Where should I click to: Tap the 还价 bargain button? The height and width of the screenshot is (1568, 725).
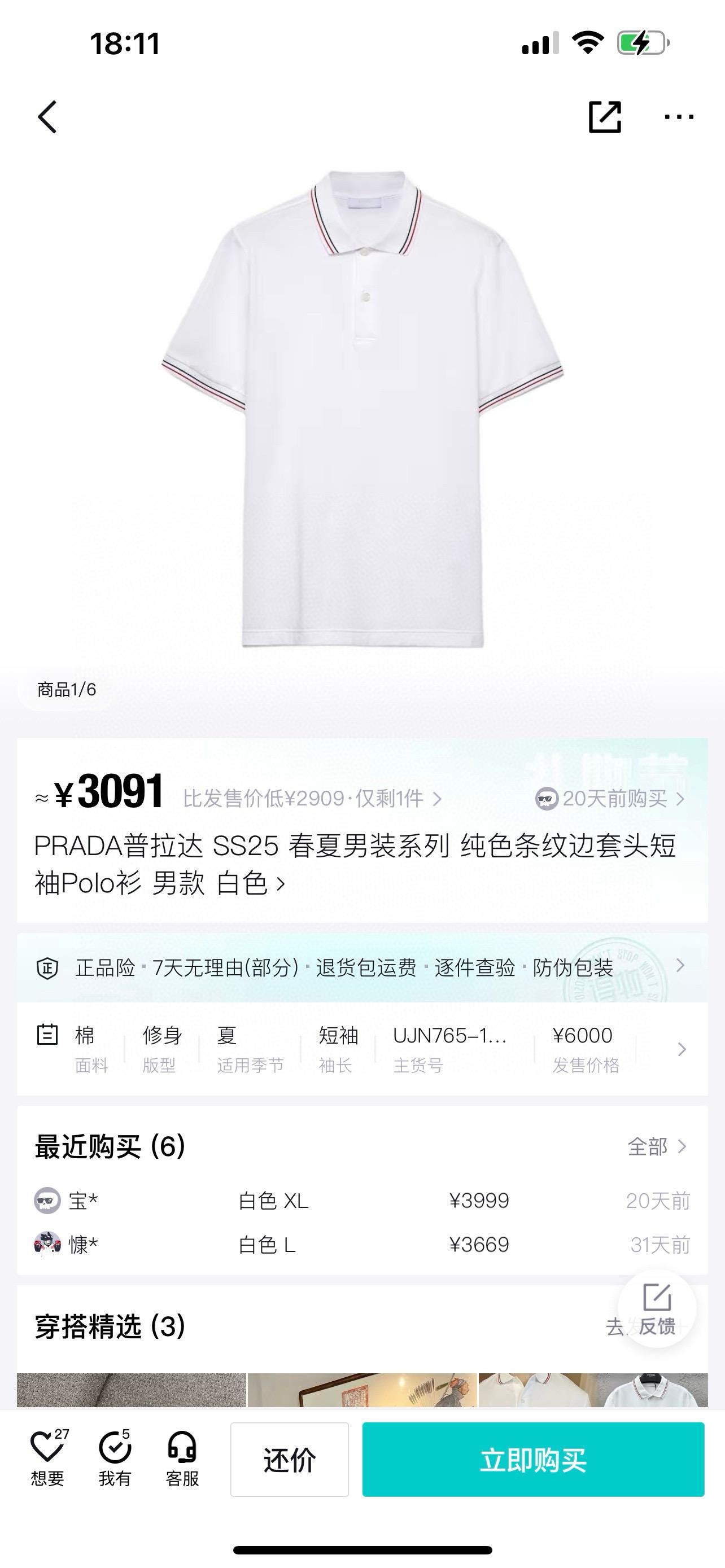(x=289, y=1460)
